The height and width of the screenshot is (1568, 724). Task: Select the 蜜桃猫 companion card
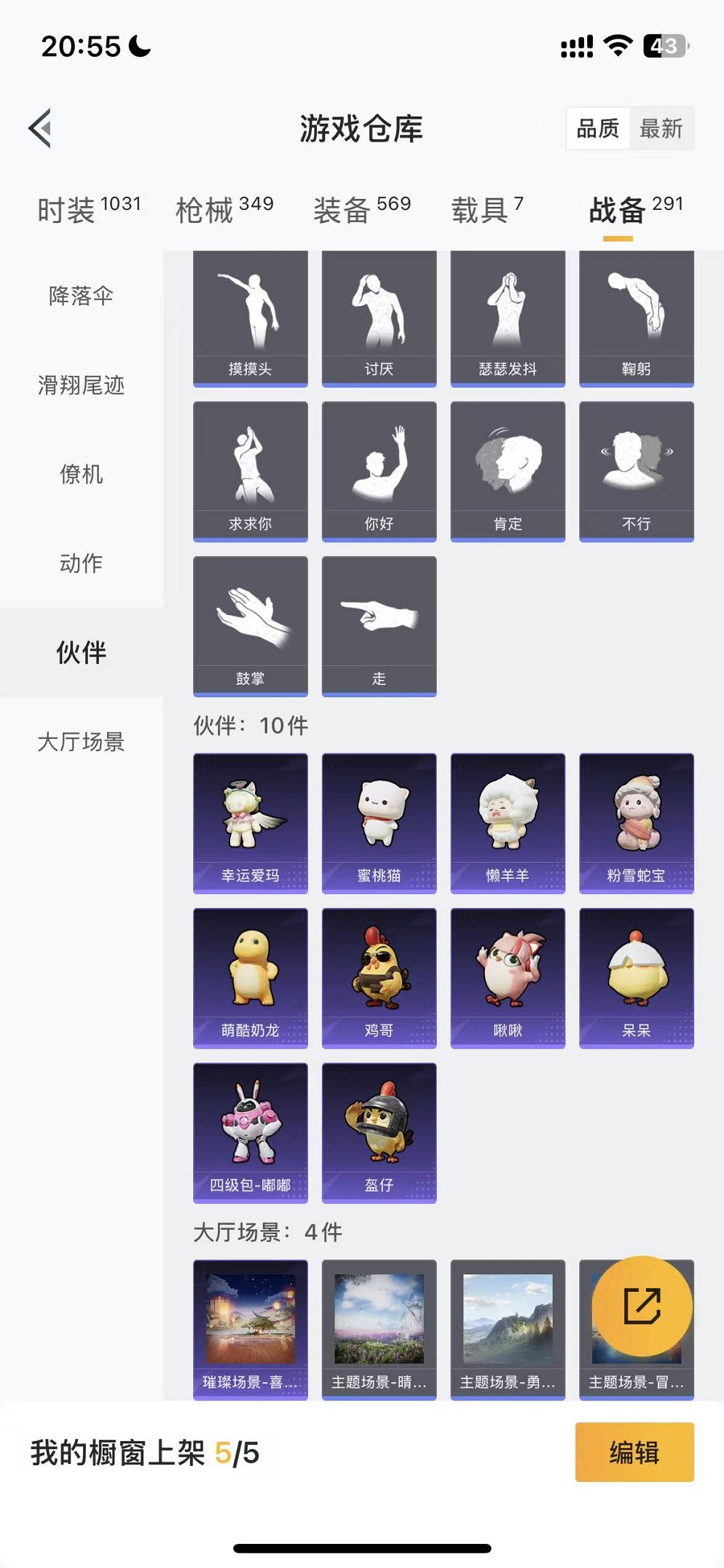point(379,822)
